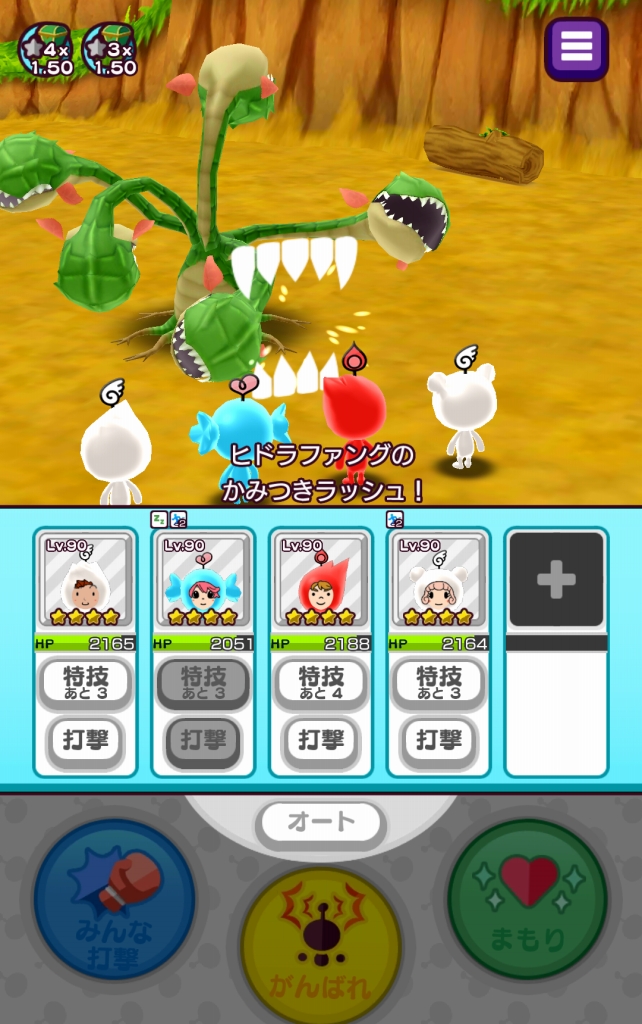This screenshot has height=1024, width=642.
Task: Tap 打撃 for the 2165 HP character
Action: (85, 741)
